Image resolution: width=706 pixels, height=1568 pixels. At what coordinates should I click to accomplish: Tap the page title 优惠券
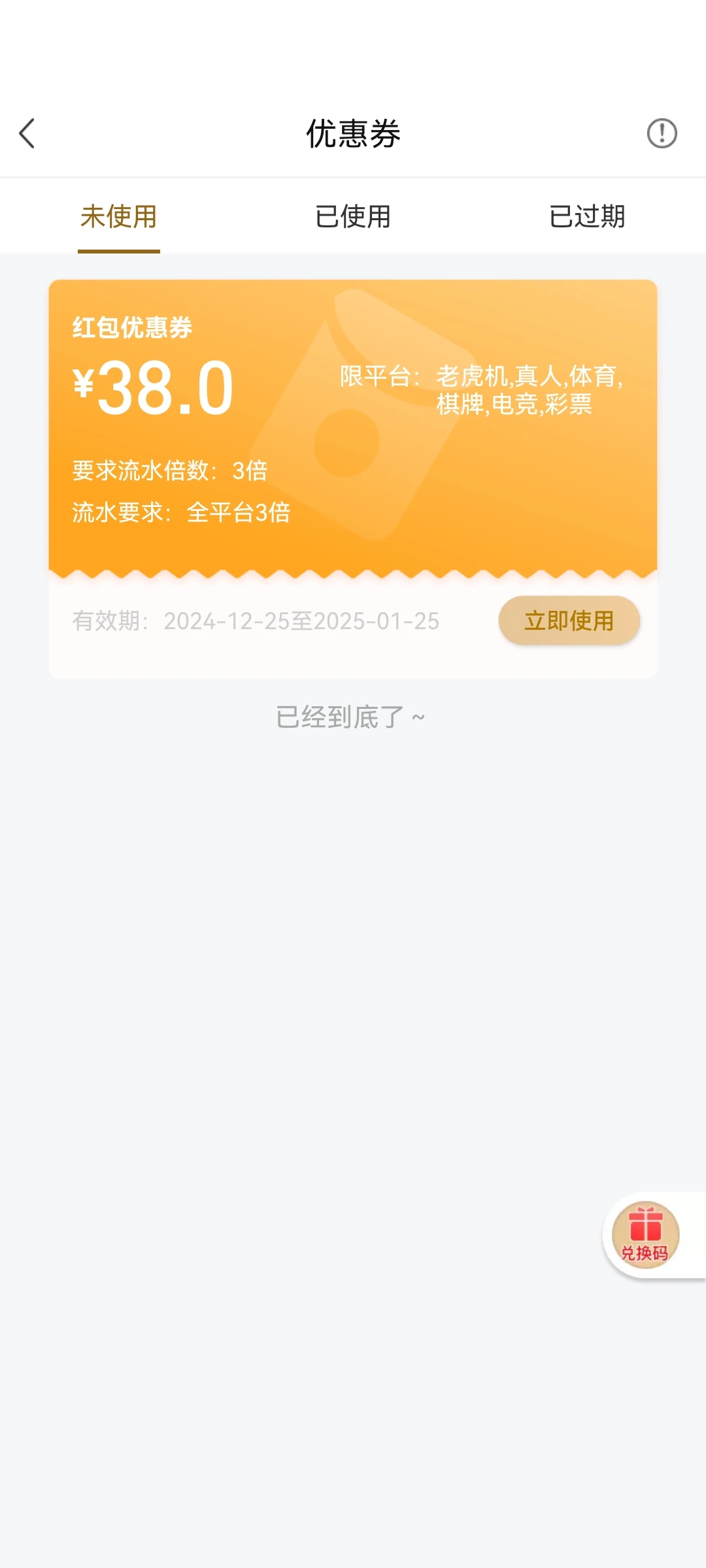coord(352,134)
